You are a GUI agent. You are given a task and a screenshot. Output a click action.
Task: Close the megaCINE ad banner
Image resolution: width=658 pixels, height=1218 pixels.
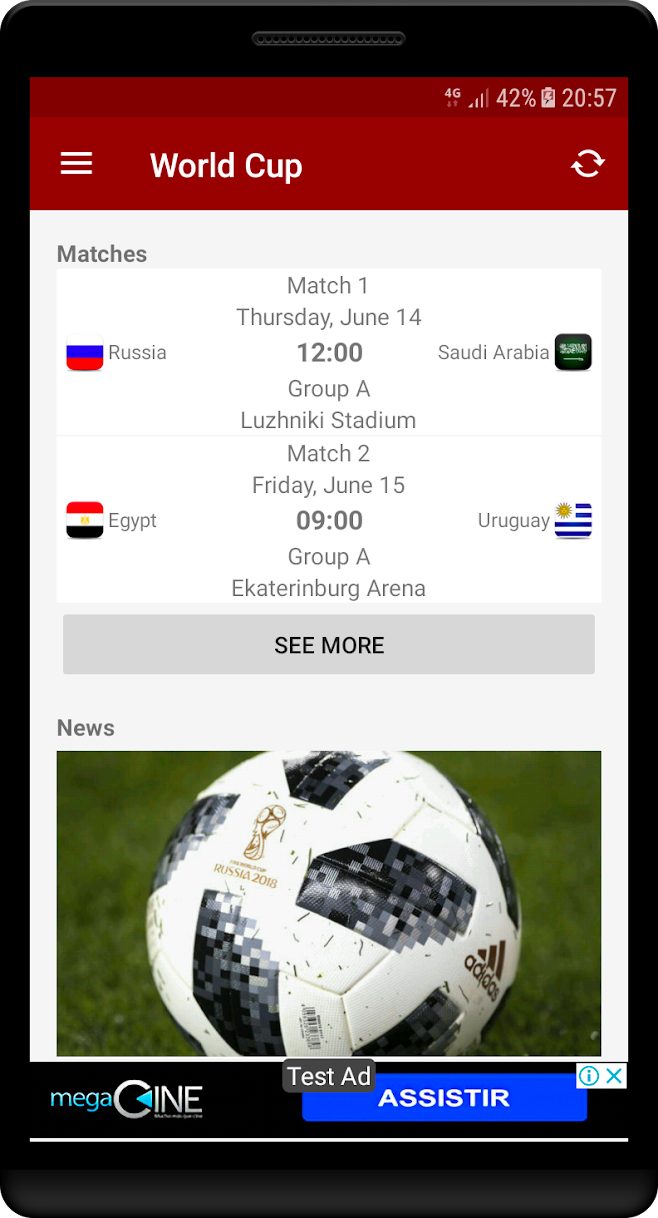pyautogui.click(x=615, y=1076)
